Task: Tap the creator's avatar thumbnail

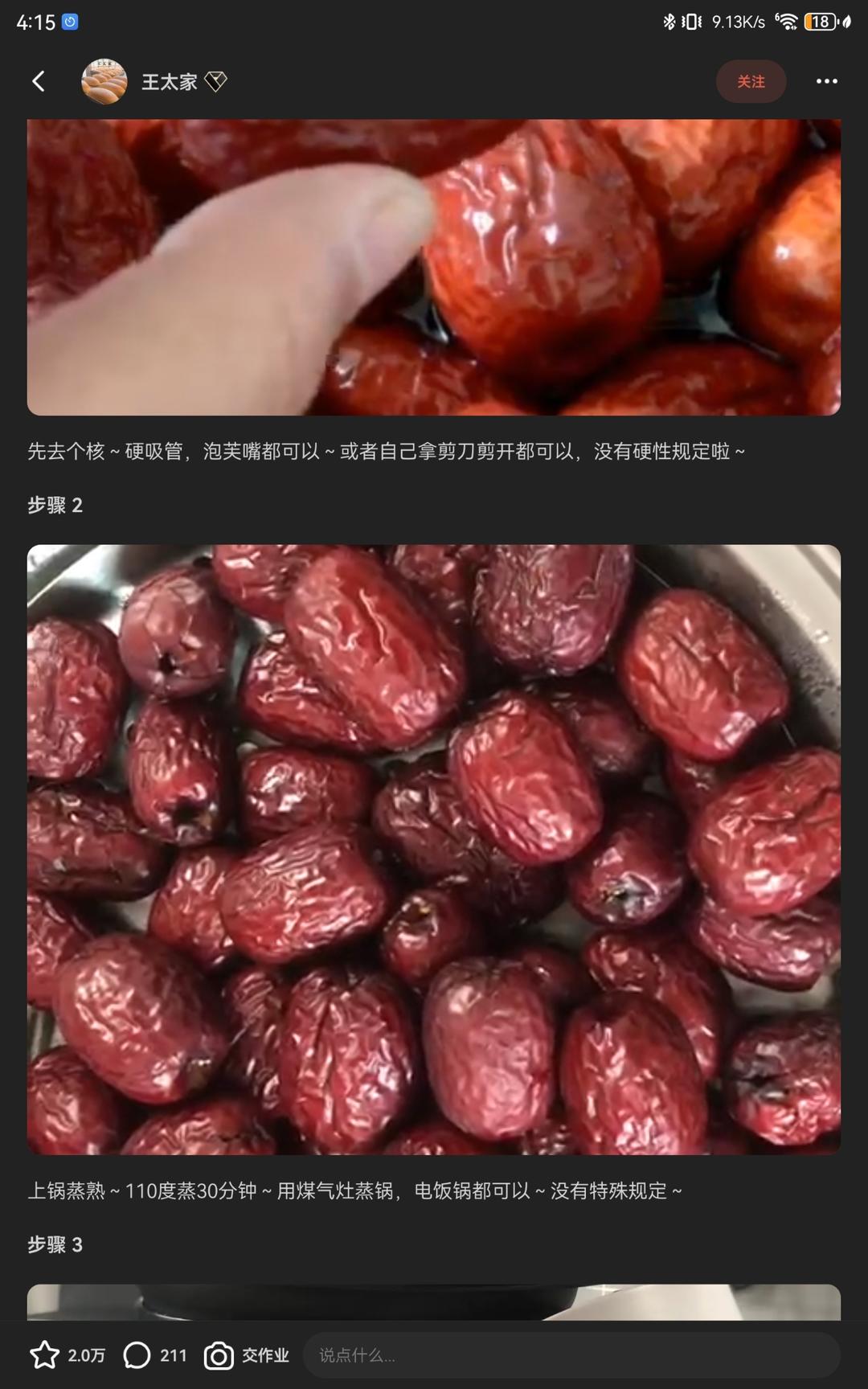Action: click(x=104, y=80)
